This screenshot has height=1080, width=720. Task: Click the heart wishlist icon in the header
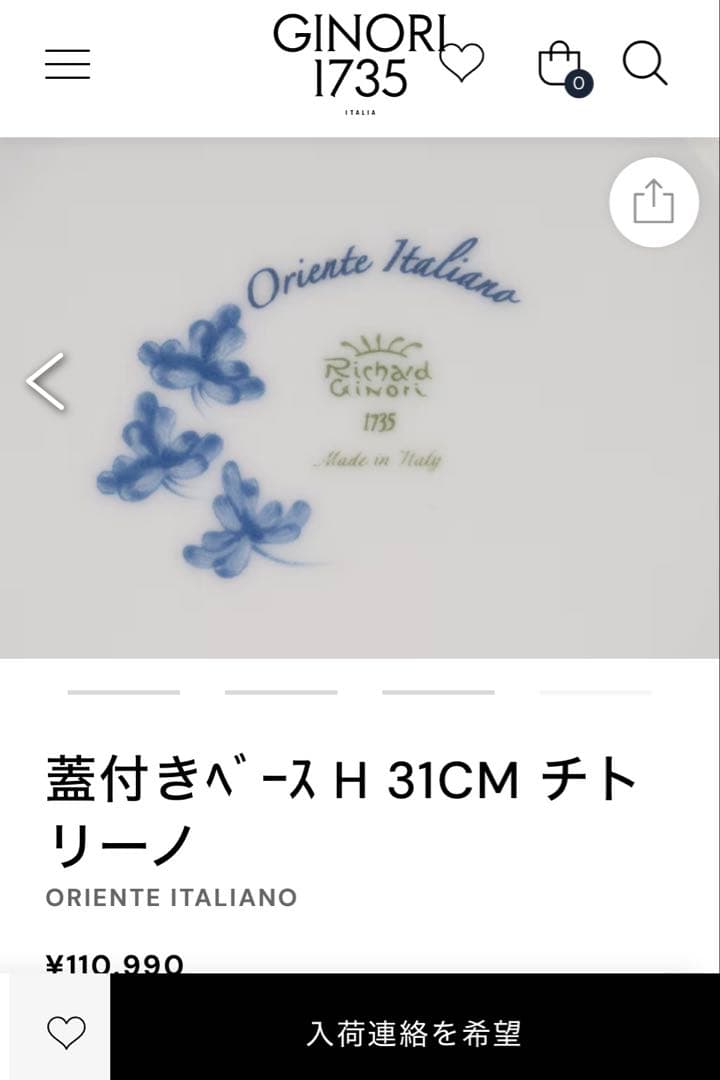click(x=461, y=64)
